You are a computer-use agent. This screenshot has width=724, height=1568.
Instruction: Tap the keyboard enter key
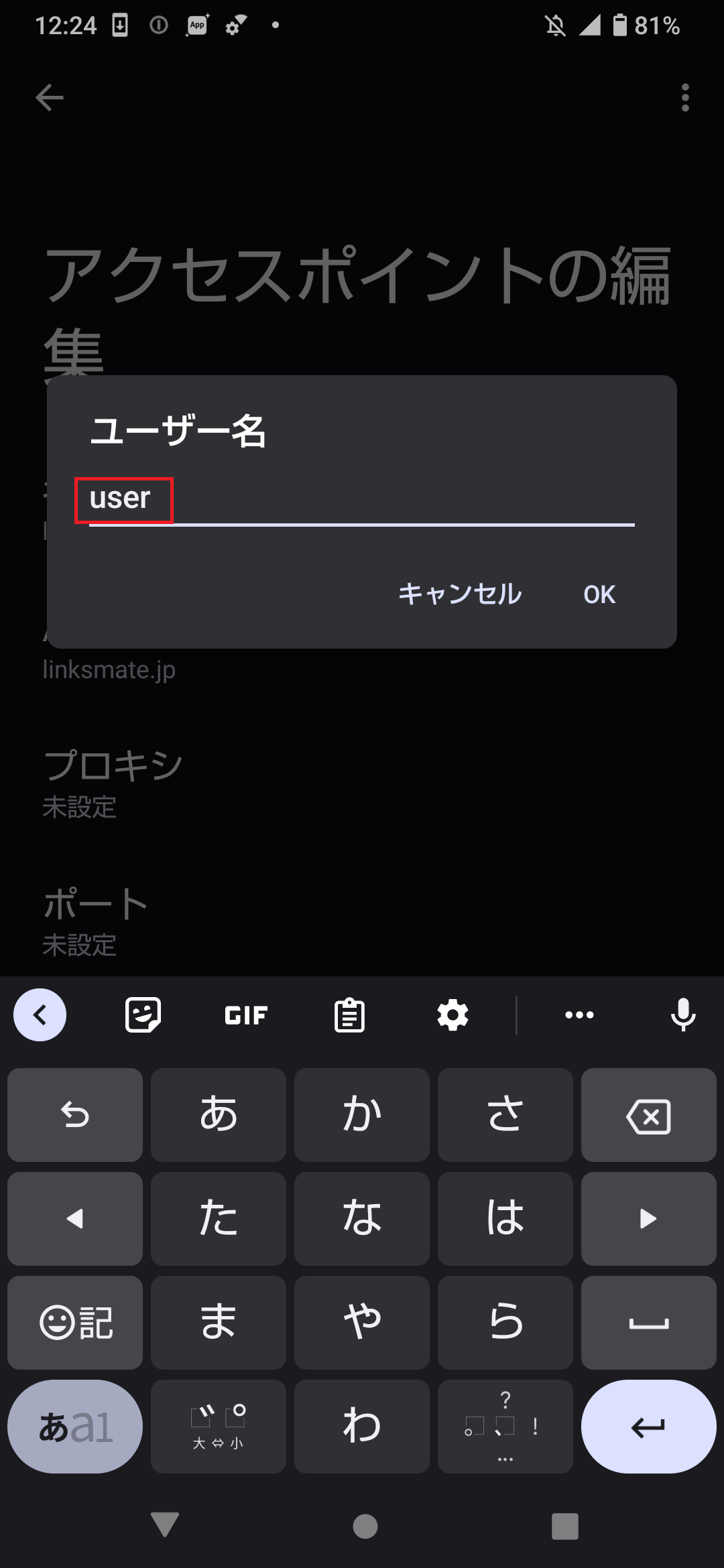(x=648, y=1427)
